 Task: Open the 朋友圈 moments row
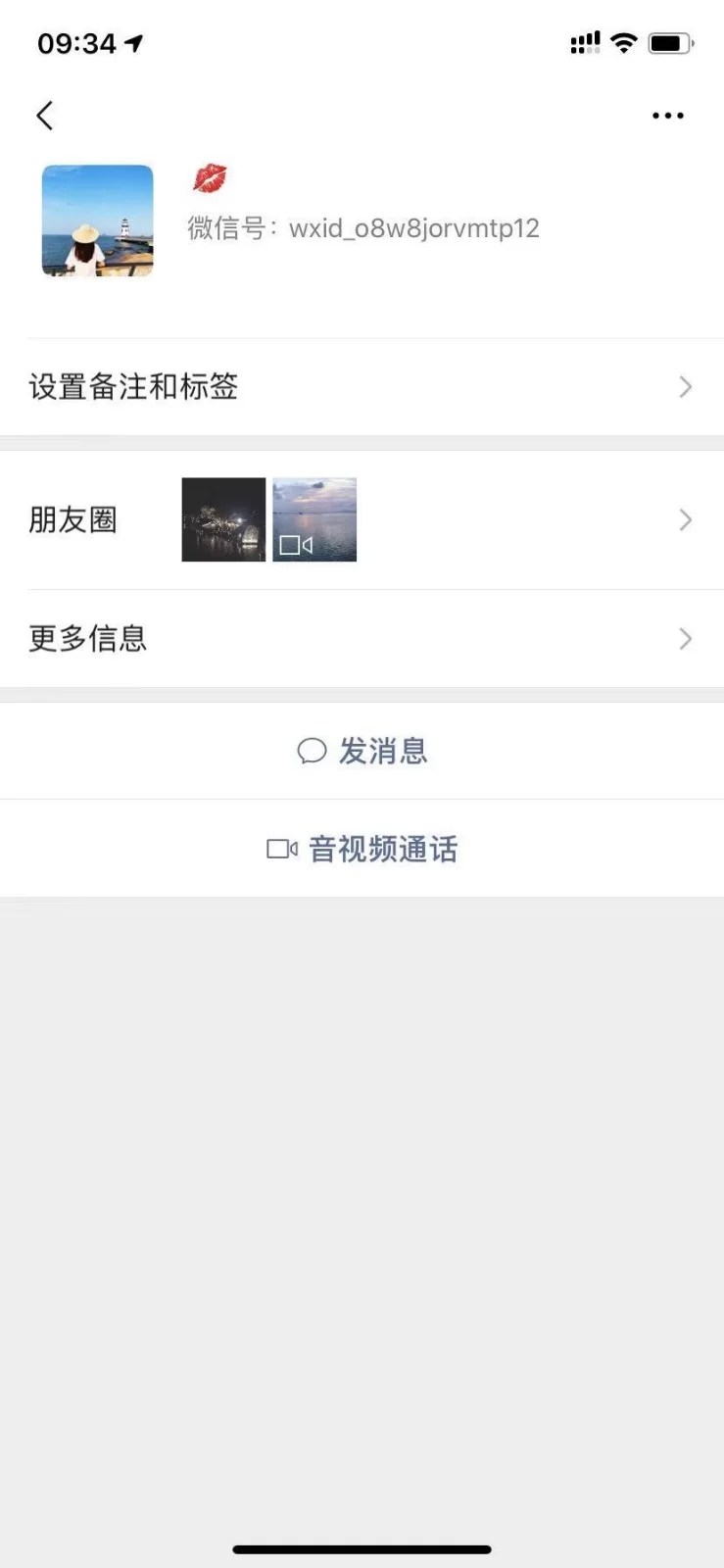pyautogui.click(x=362, y=519)
